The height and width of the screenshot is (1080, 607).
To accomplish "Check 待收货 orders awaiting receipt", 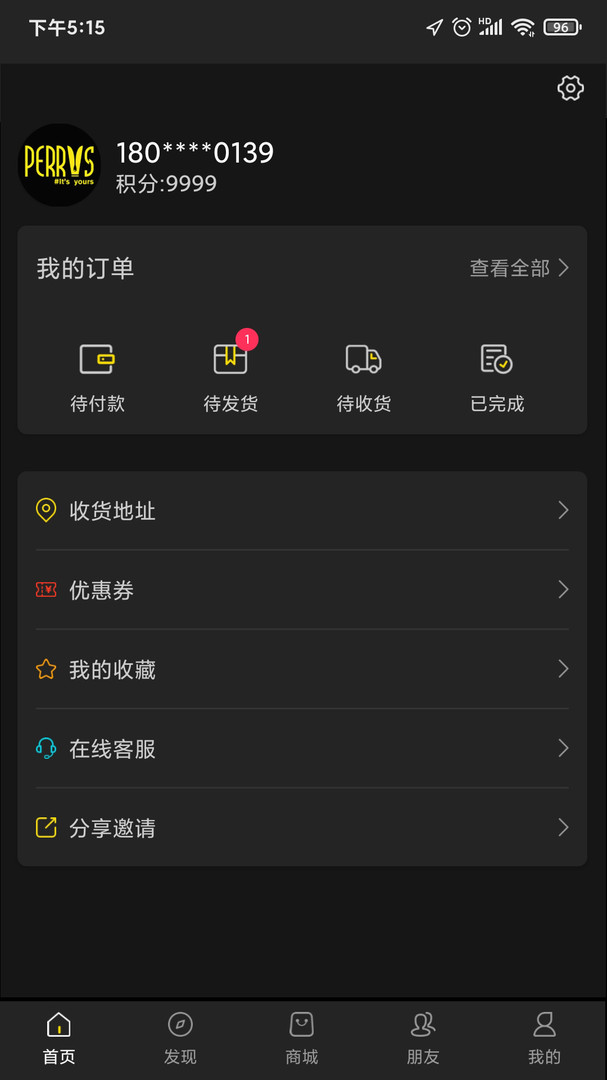I will click(x=364, y=377).
